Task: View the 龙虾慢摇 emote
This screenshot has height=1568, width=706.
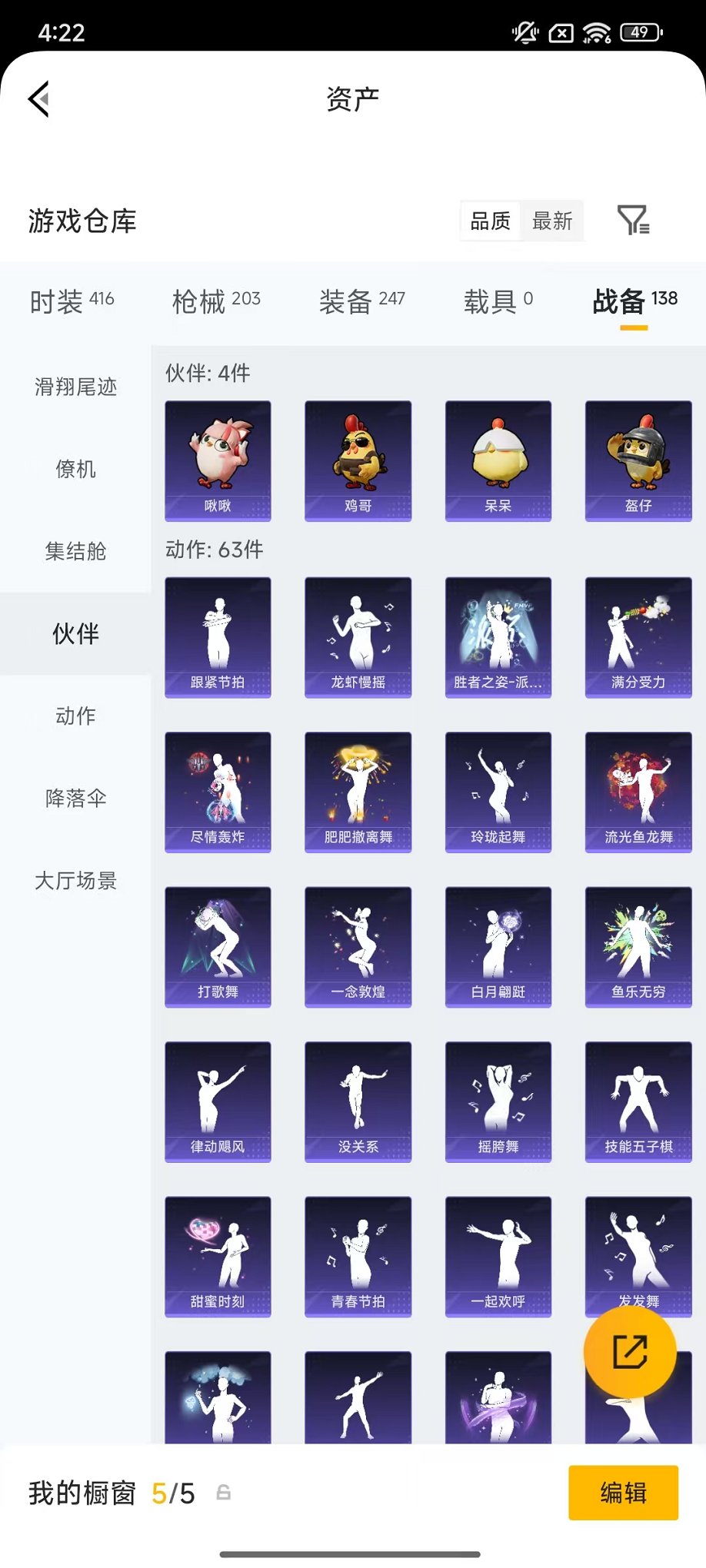Action: click(358, 636)
